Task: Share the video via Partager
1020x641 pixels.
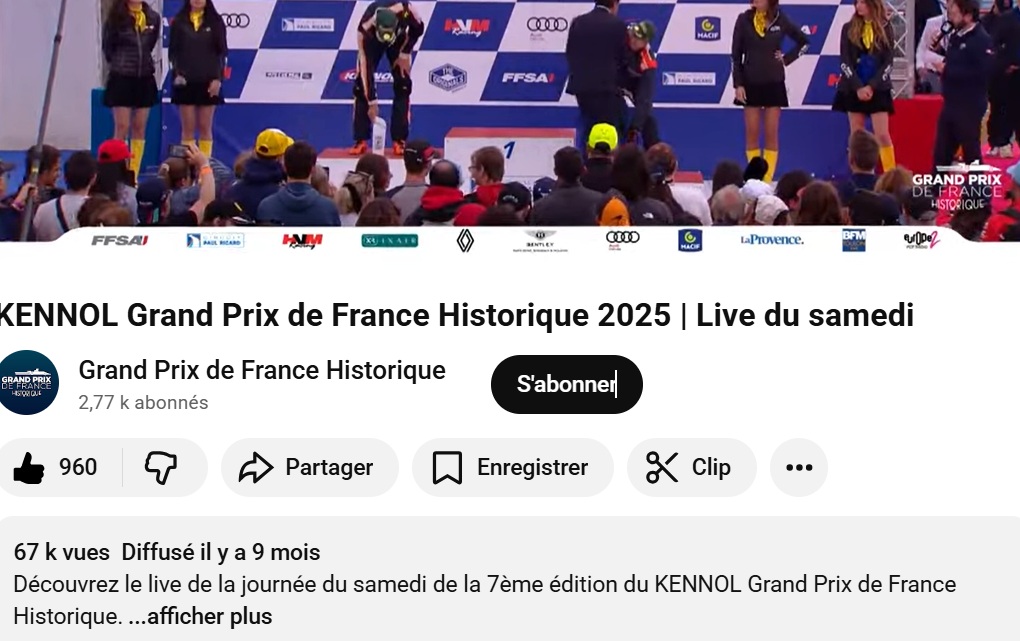Action: tap(309, 467)
